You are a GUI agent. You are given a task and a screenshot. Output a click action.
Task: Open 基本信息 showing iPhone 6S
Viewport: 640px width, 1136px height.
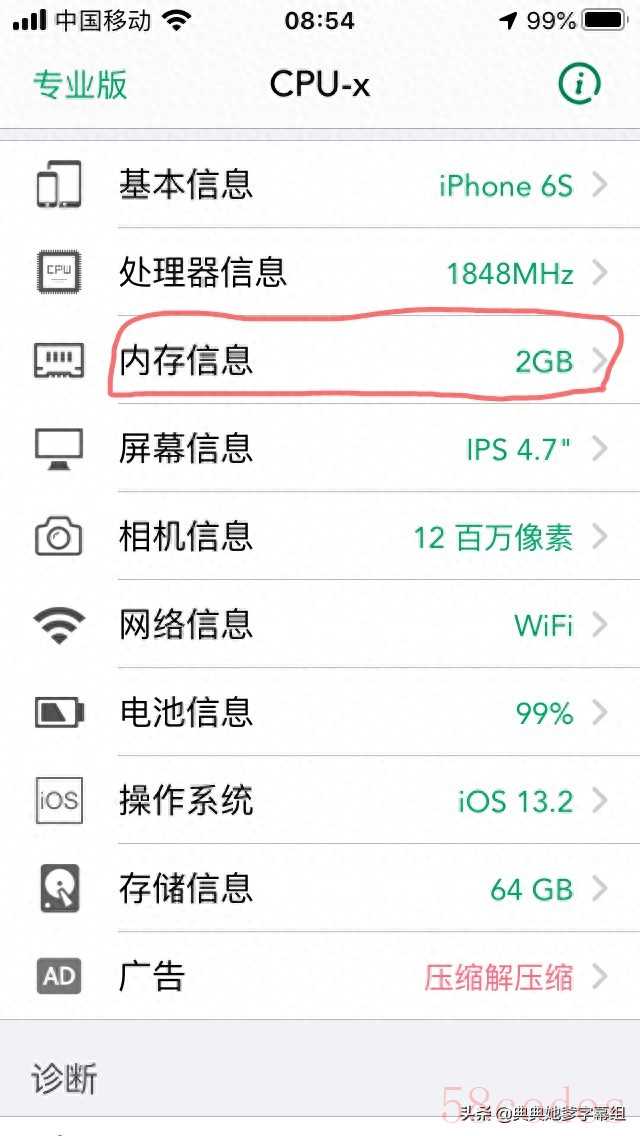[320, 185]
